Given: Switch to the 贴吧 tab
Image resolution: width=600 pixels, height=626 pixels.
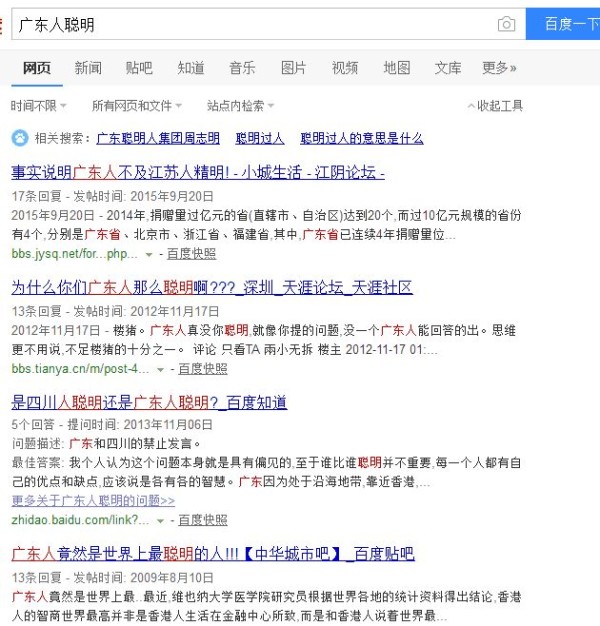Looking at the screenshot, I should [x=139, y=68].
